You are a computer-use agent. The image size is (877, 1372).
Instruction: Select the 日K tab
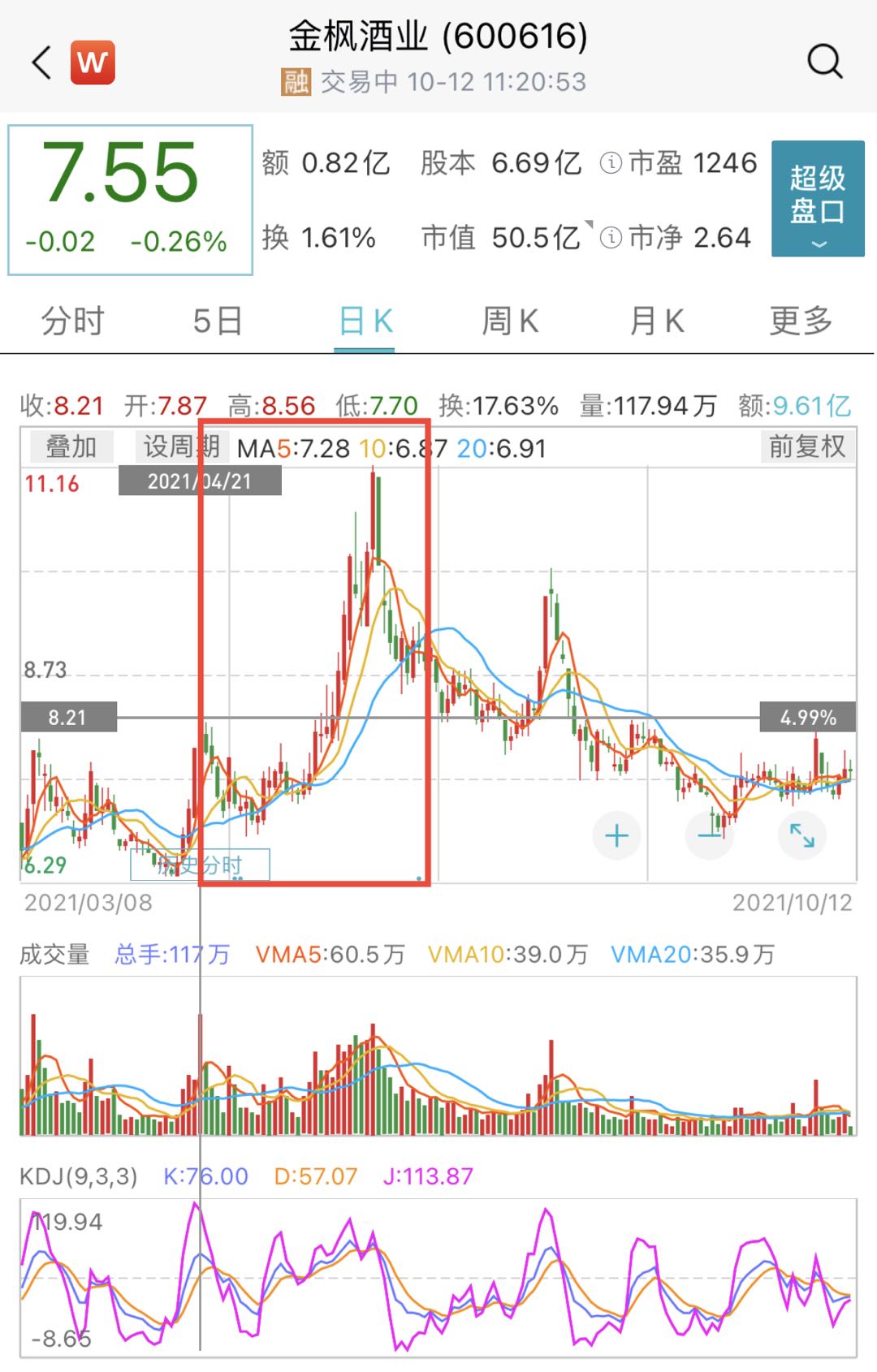pyautogui.click(x=365, y=321)
